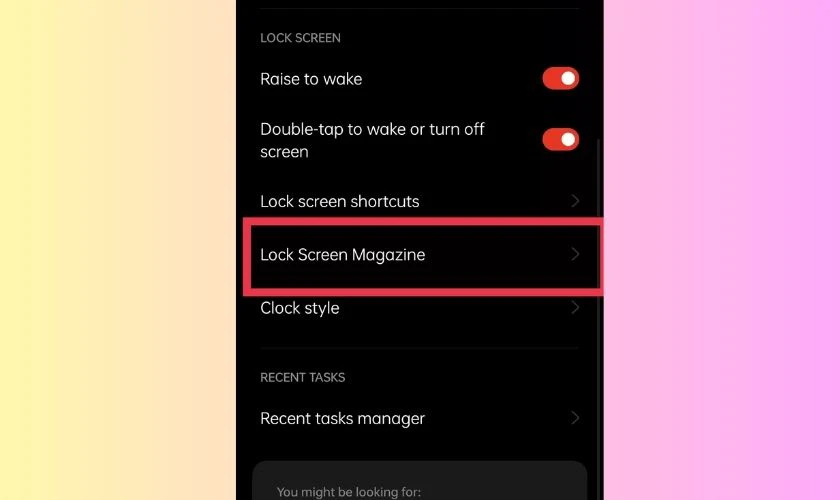Open Lock Screen Magazine settings
The height and width of the screenshot is (500, 840).
coord(420,255)
